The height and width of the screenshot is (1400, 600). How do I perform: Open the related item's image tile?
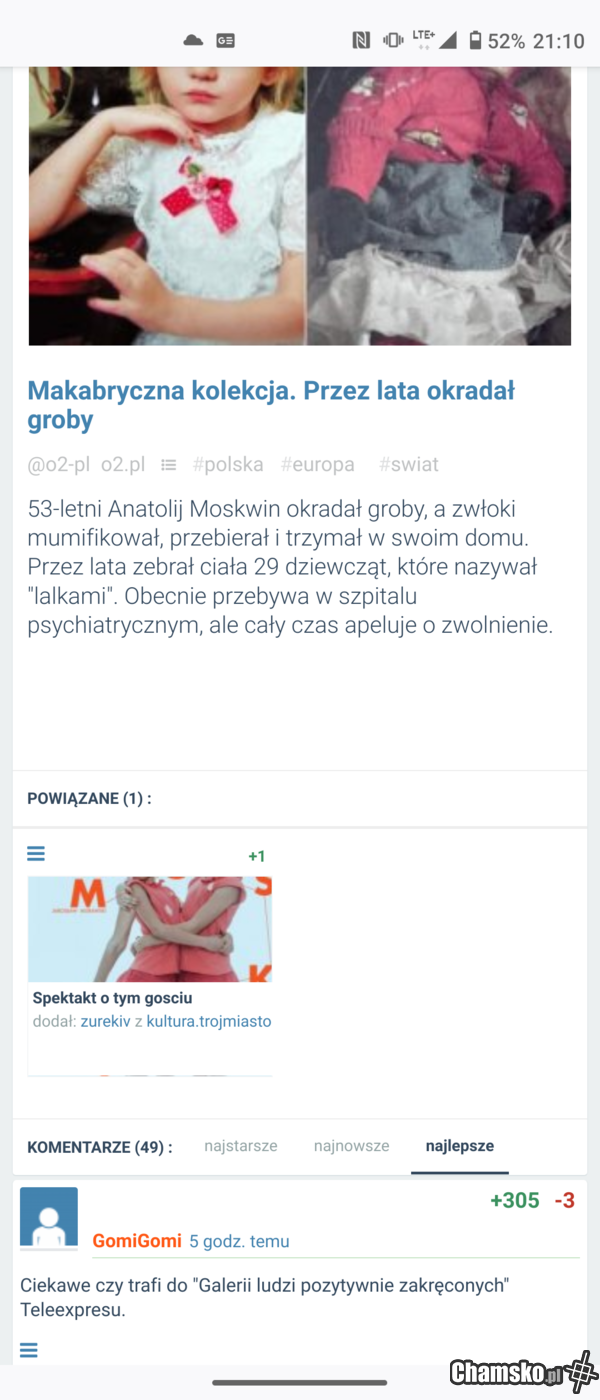(x=150, y=929)
